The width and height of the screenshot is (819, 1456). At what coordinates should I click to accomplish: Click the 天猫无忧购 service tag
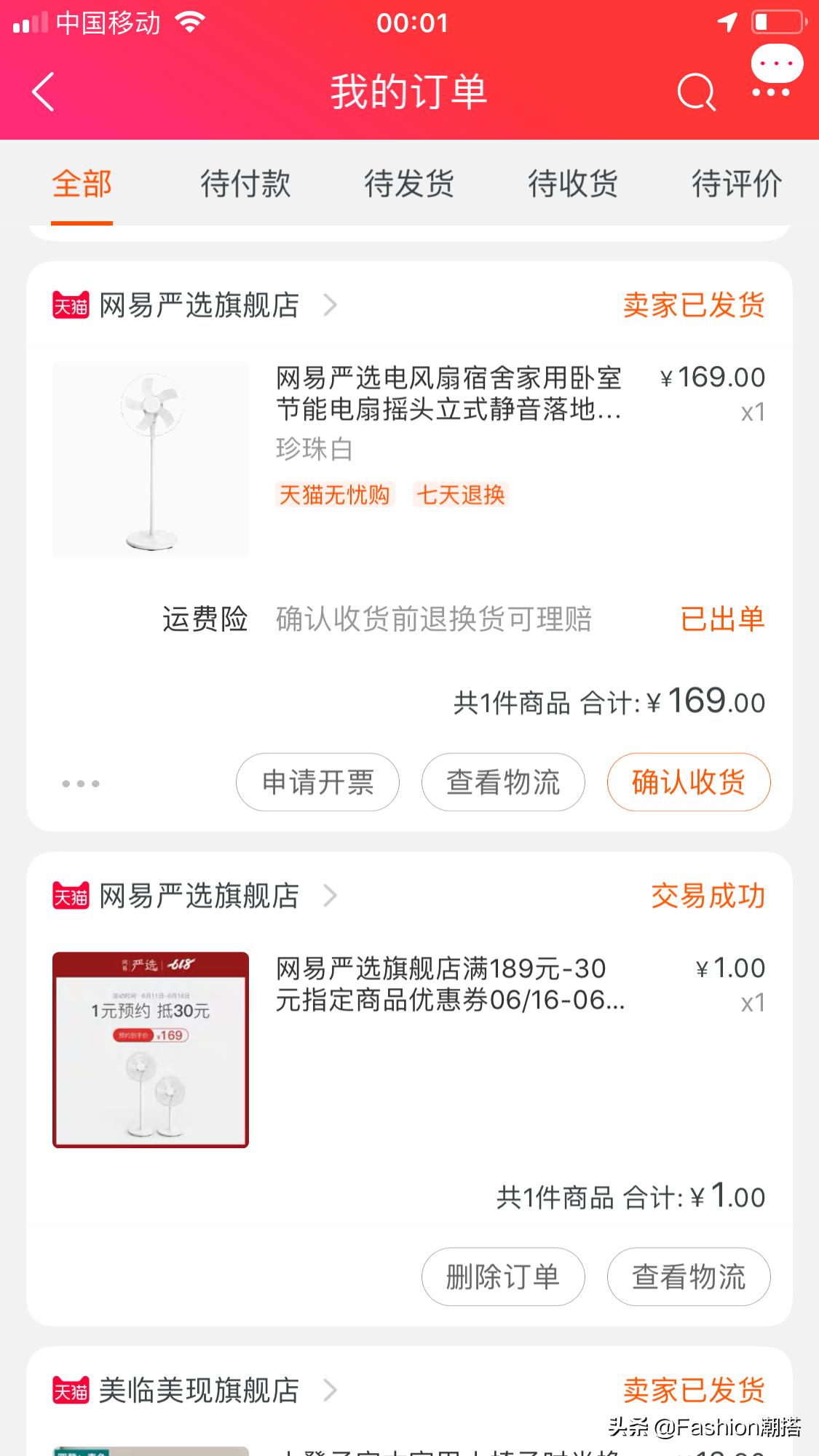(336, 495)
